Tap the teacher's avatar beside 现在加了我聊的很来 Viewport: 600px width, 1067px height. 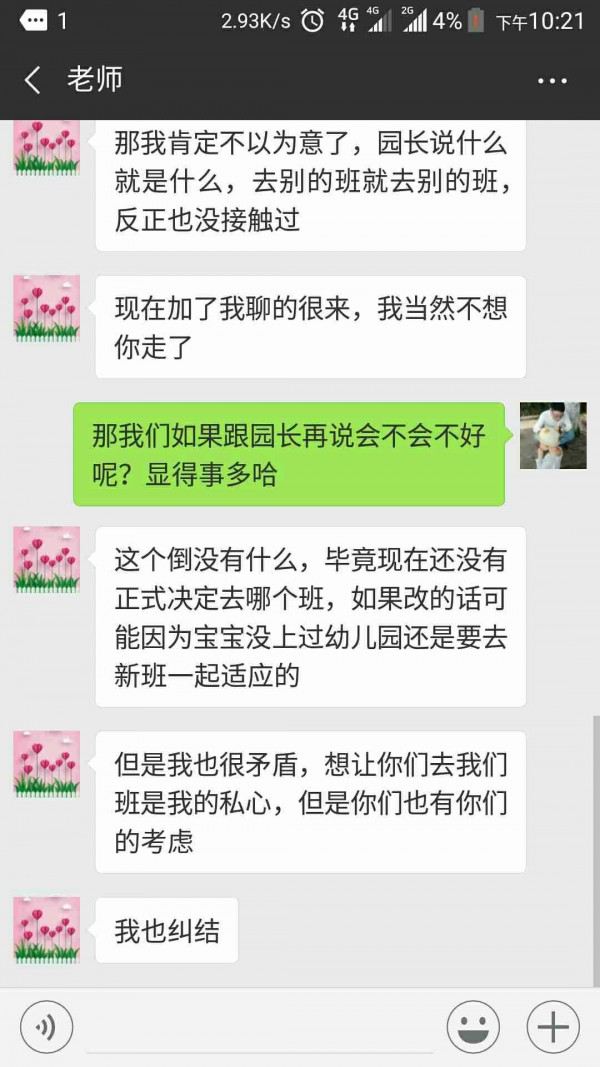(x=46, y=308)
